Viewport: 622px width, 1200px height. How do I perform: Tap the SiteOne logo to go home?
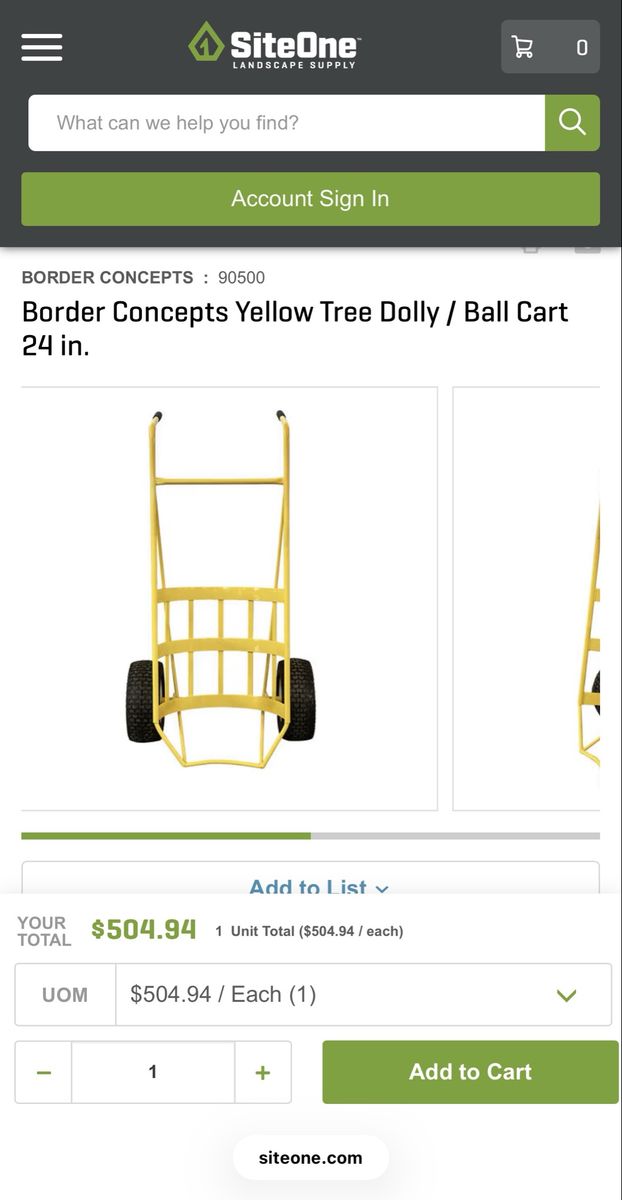(x=275, y=45)
